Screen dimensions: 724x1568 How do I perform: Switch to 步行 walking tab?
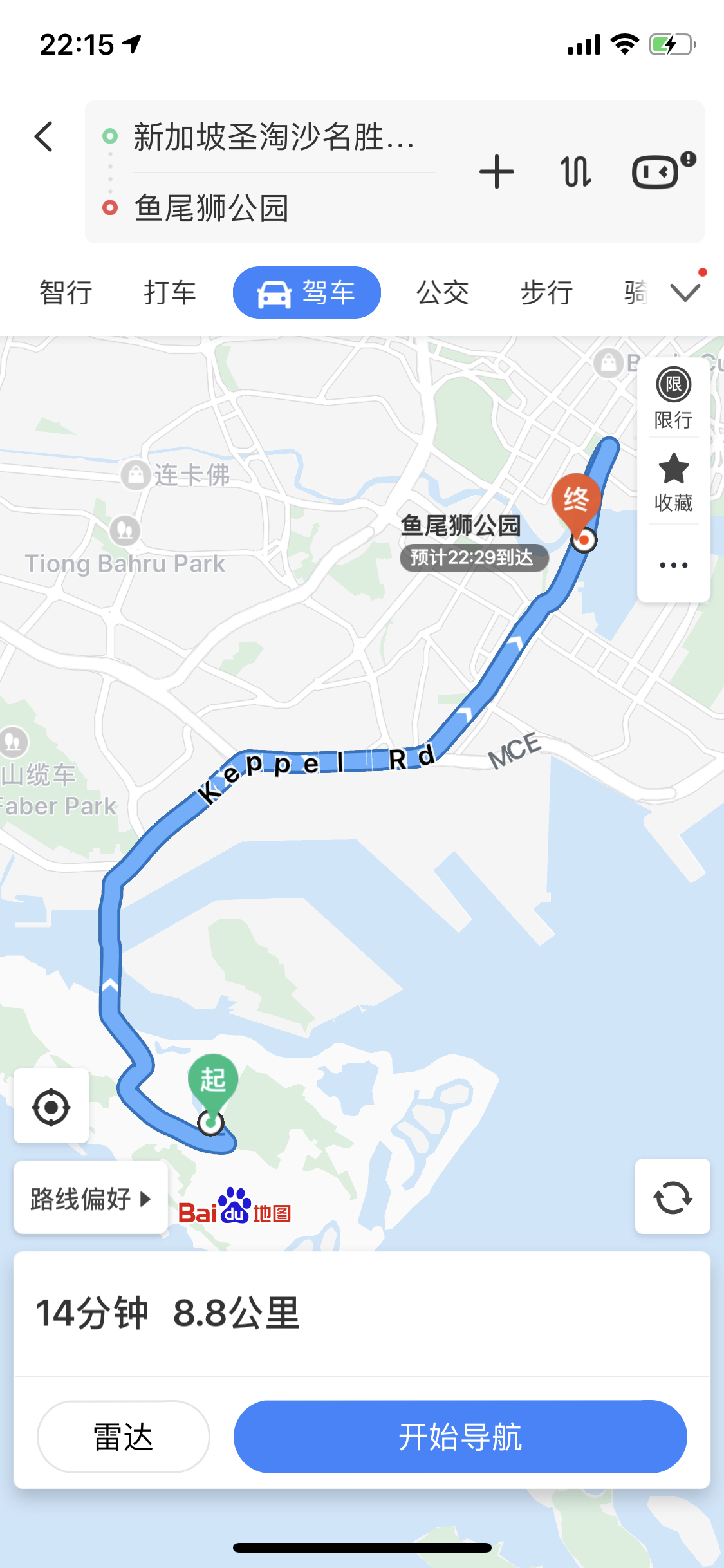pyautogui.click(x=546, y=293)
